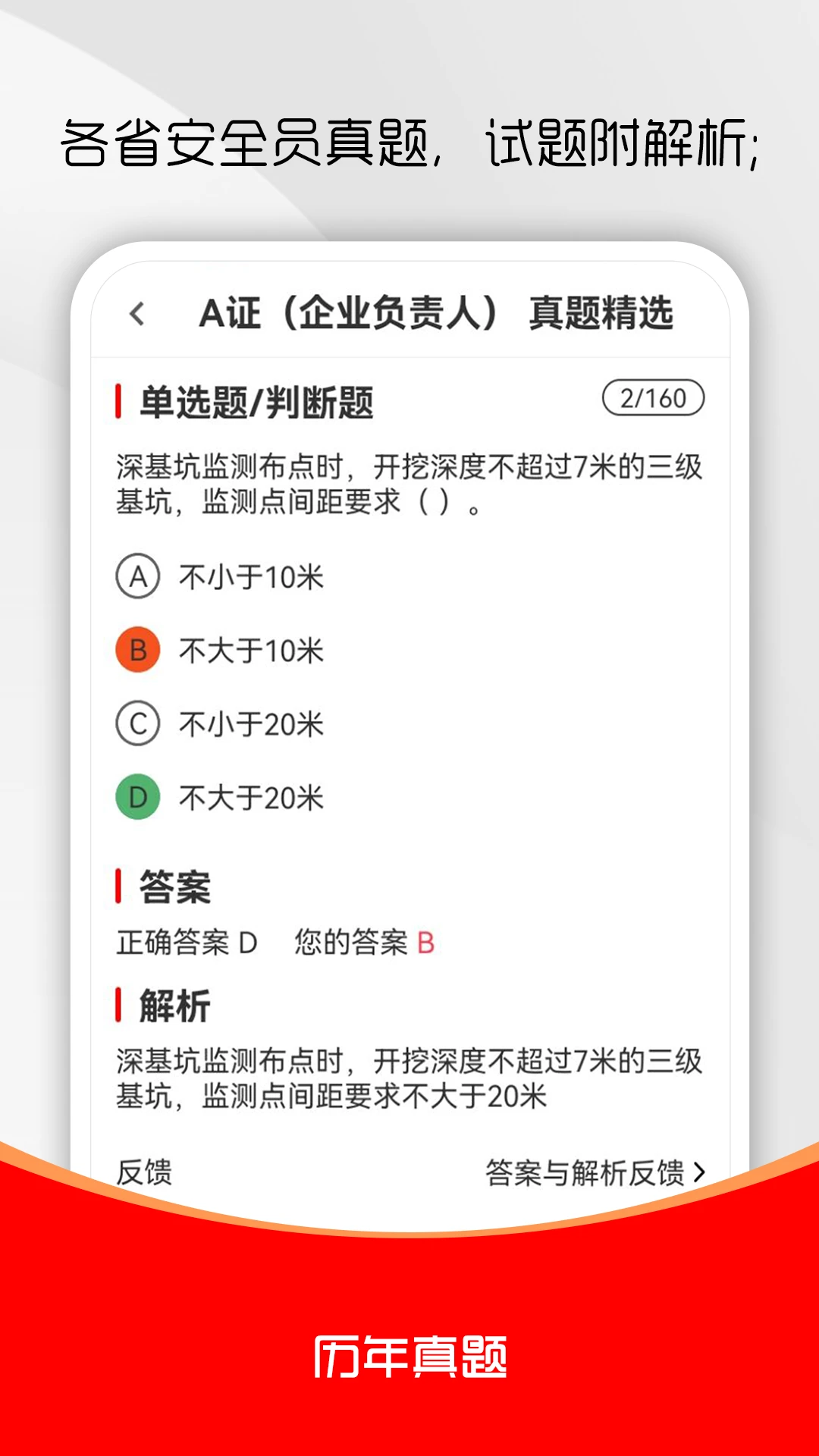Image resolution: width=819 pixels, height=1456 pixels.
Task: Open the 2/160 question progress pill
Action: 653,396
